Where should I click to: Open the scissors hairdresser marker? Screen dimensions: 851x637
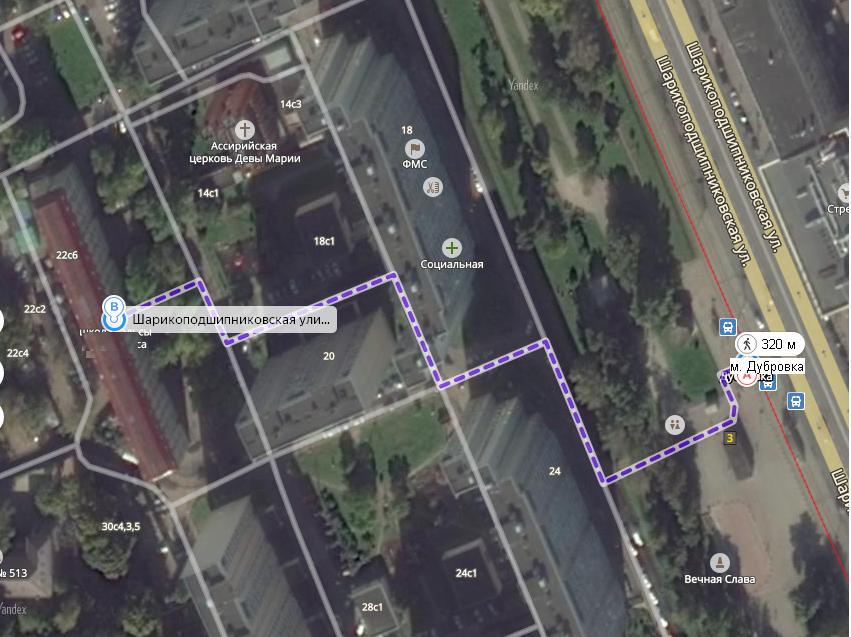[x=432, y=186]
